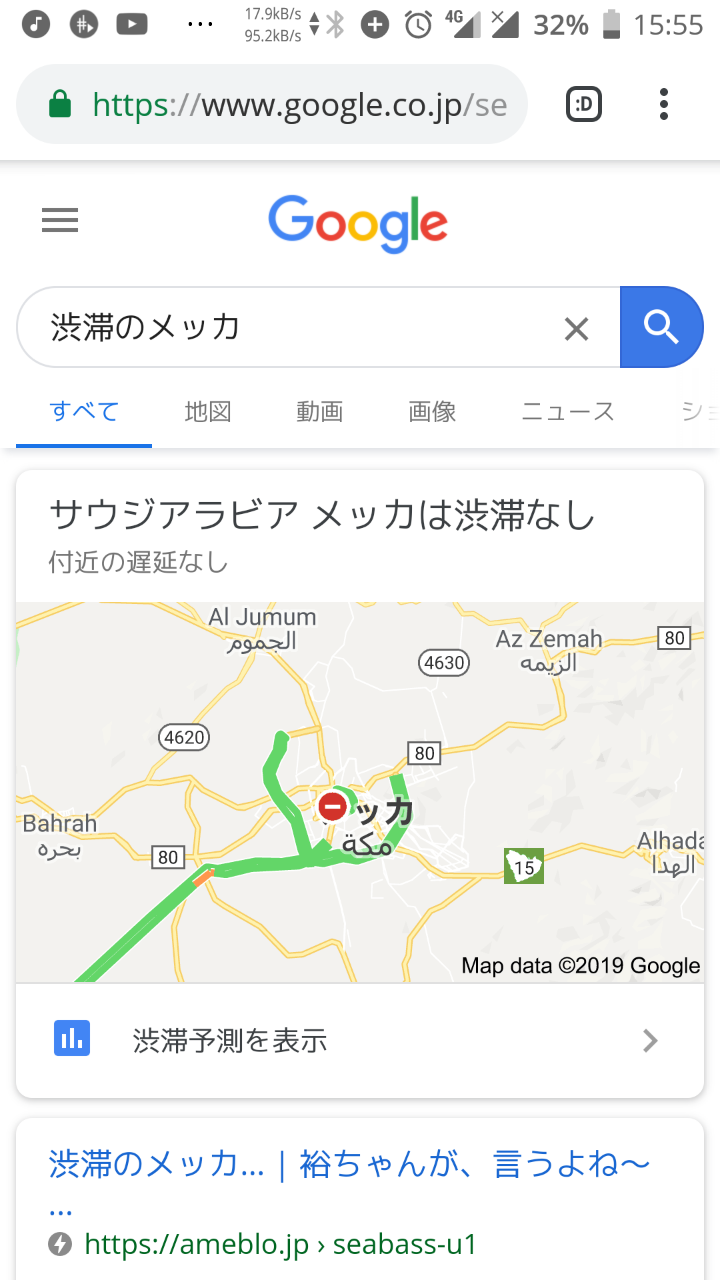Clear the search query text
Viewport: 720px width, 1280px height.
576,328
